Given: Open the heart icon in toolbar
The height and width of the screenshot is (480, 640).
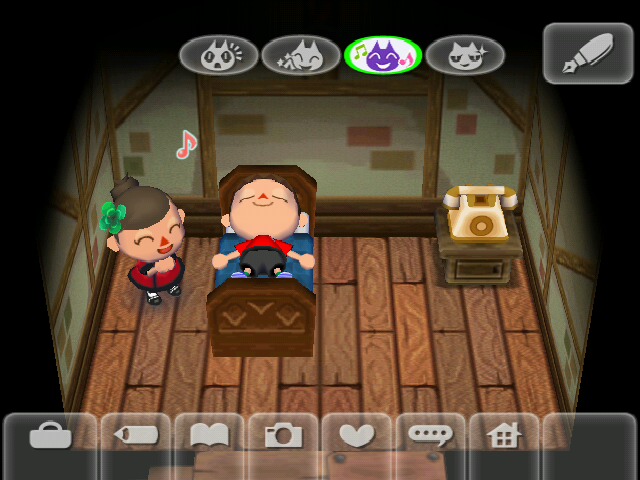Looking at the screenshot, I should 356,437.
